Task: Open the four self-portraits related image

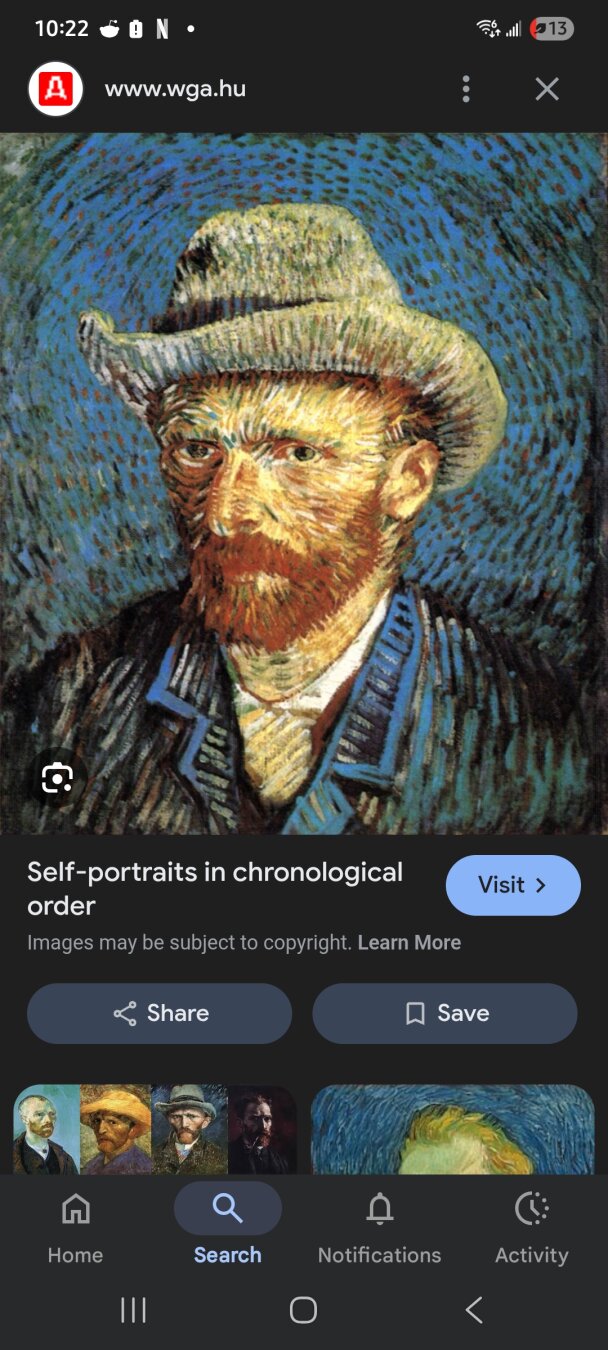Action: [155, 1130]
